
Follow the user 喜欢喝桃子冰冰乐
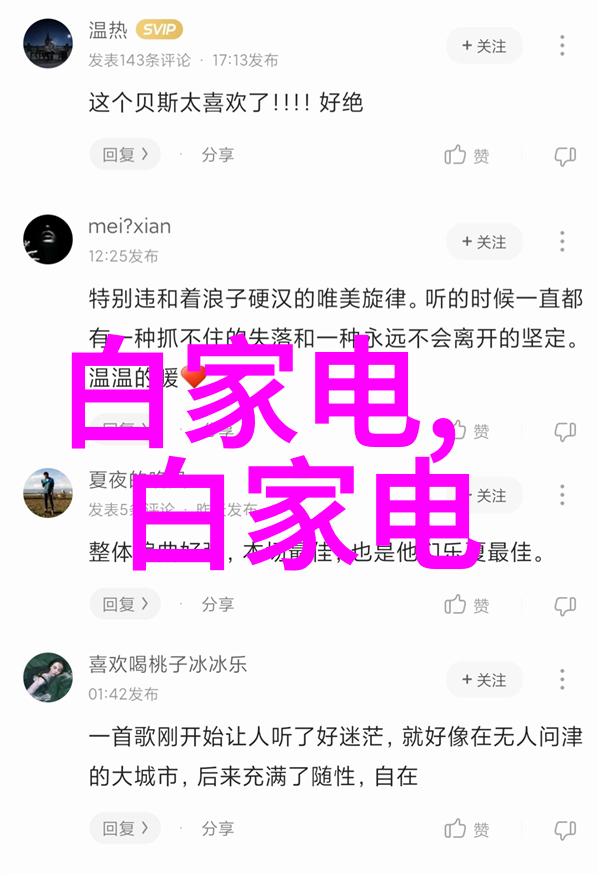pos(484,680)
